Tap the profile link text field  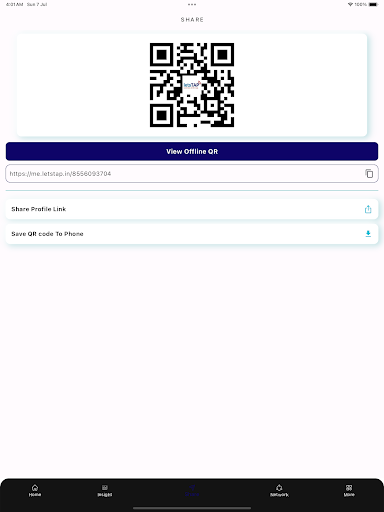point(185,174)
